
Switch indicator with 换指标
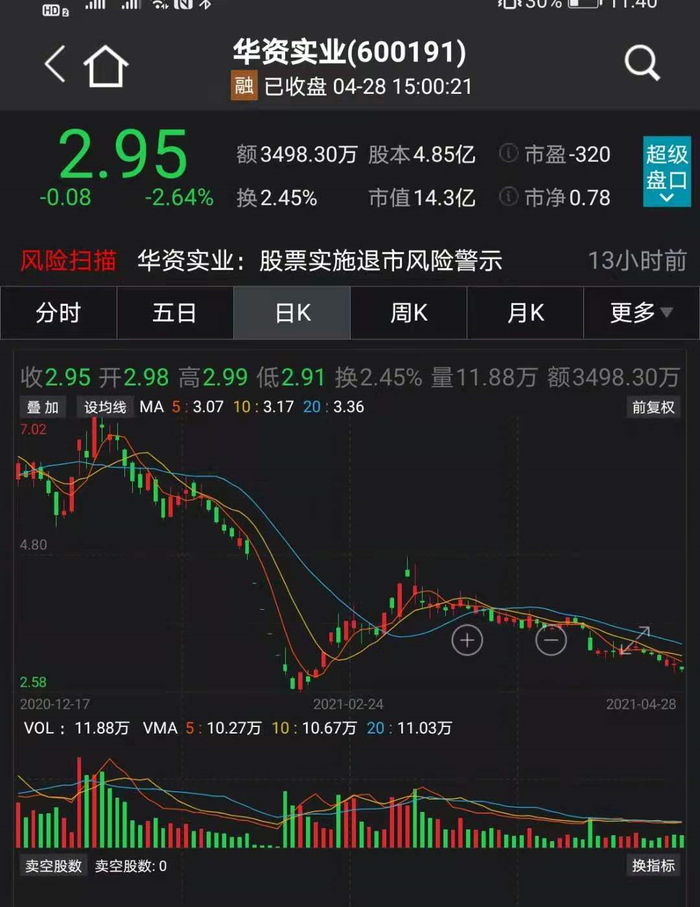tap(653, 866)
